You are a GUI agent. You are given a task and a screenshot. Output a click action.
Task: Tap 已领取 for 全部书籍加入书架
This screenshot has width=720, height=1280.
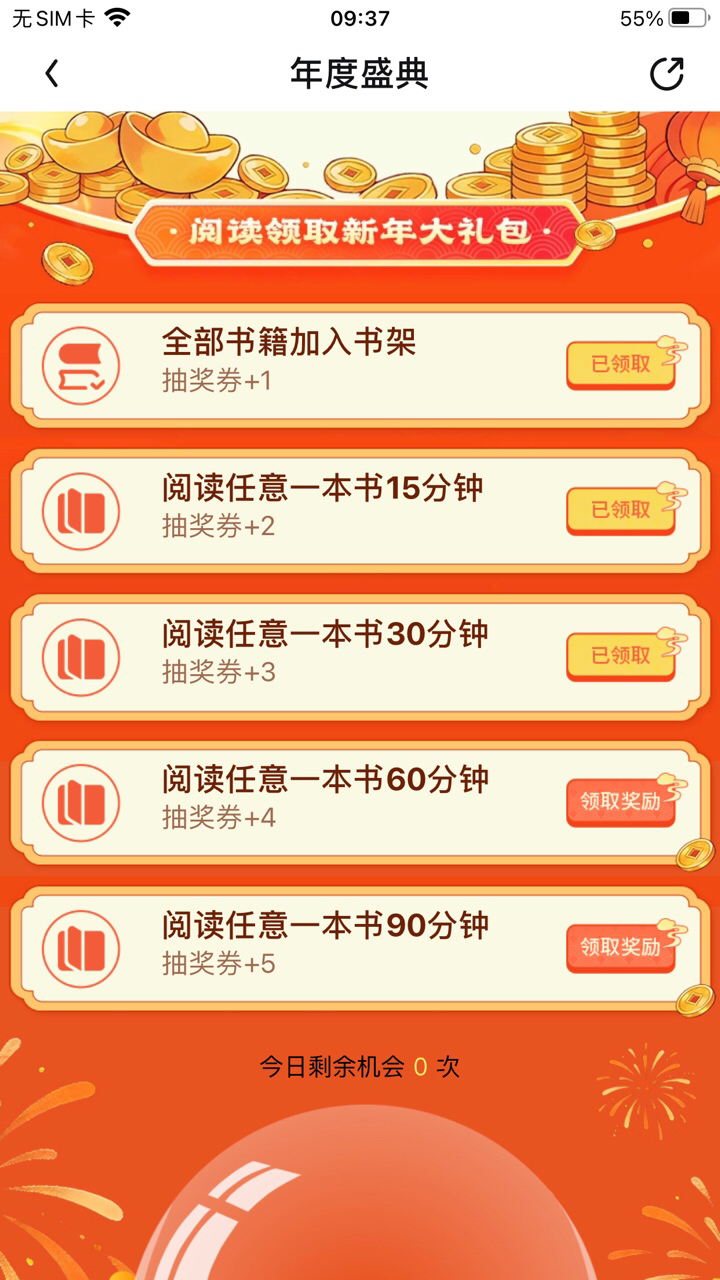click(x=621, y=365)
